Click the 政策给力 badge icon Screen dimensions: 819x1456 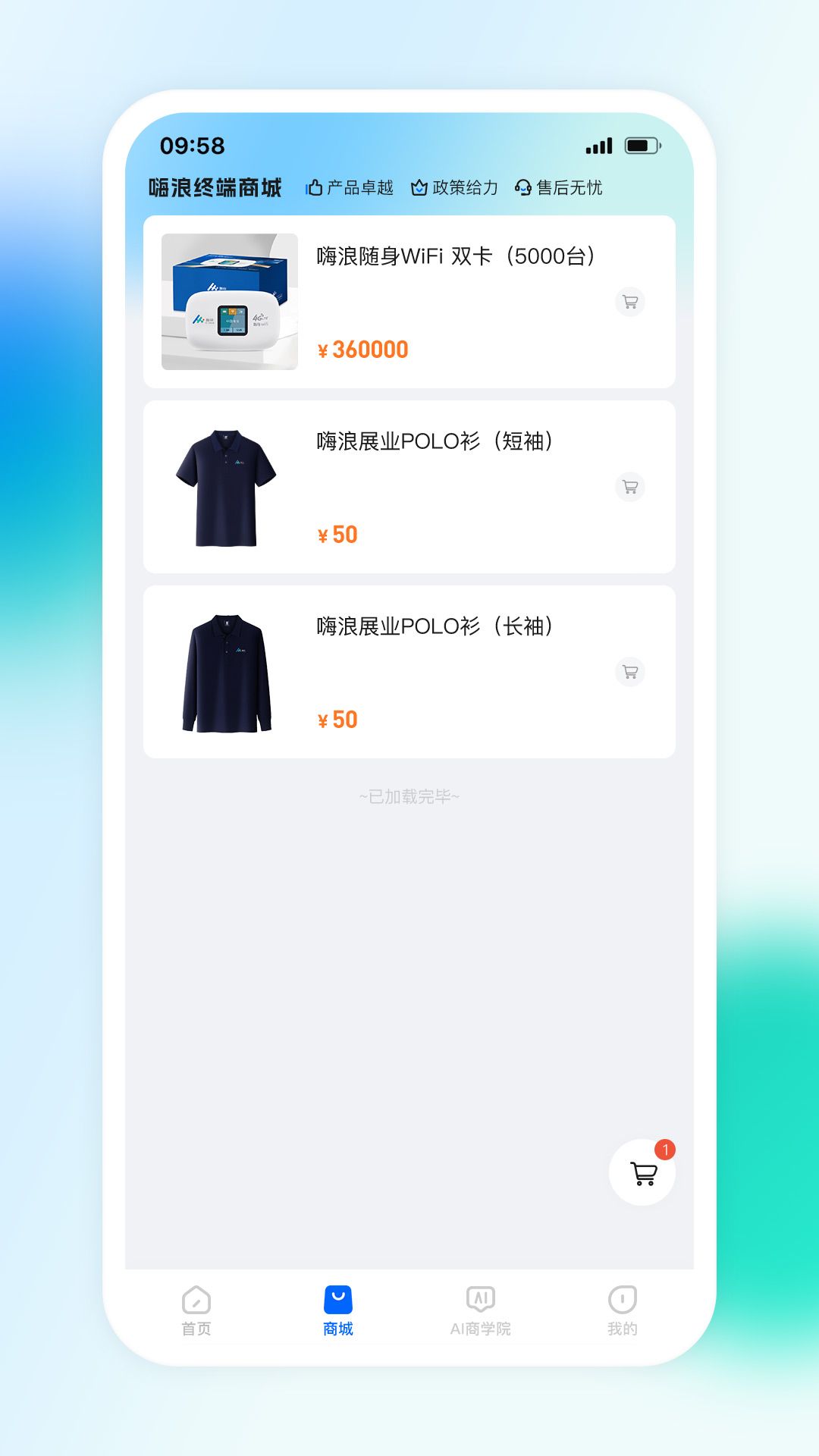[420, 187]
